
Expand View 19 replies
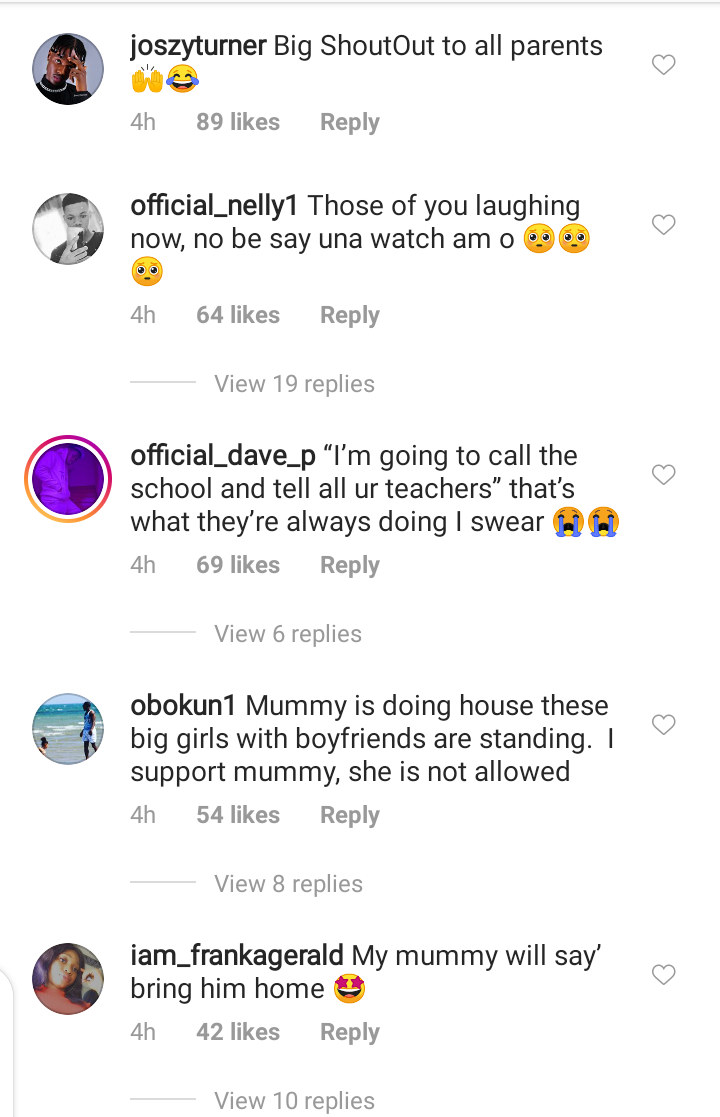coord(294,384)
